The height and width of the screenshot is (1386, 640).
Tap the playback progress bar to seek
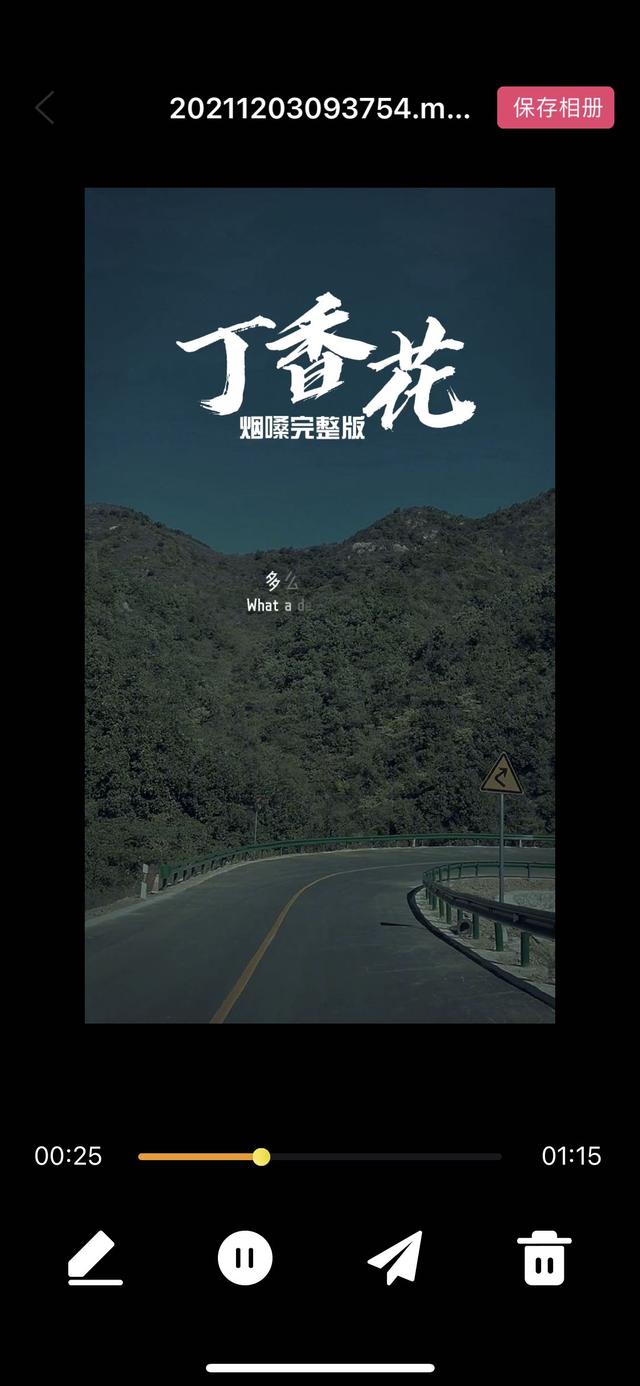(x=380, y=1157)
